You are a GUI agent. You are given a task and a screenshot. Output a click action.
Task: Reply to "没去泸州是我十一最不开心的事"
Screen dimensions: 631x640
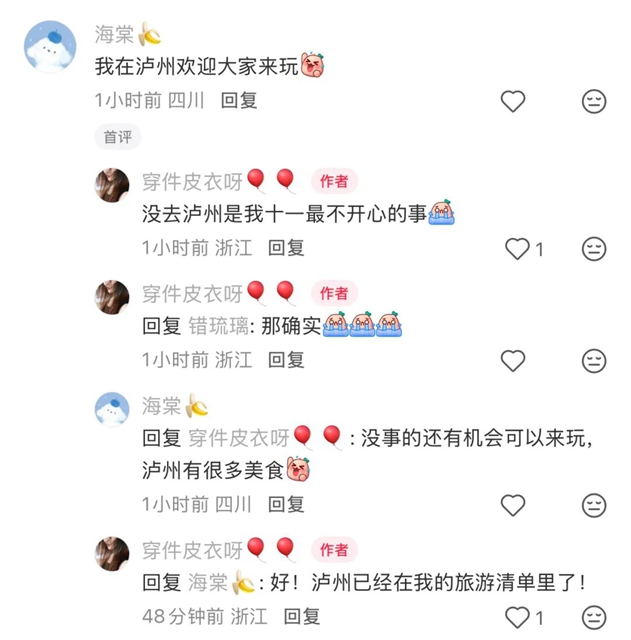(286, 247)
